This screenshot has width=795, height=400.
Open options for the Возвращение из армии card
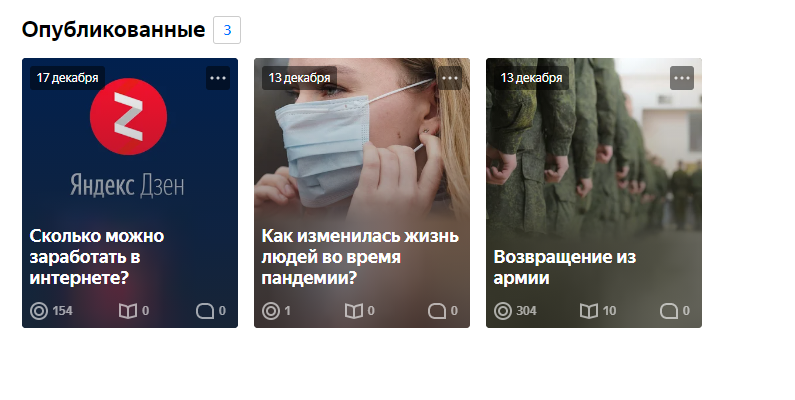coord(682,78)
